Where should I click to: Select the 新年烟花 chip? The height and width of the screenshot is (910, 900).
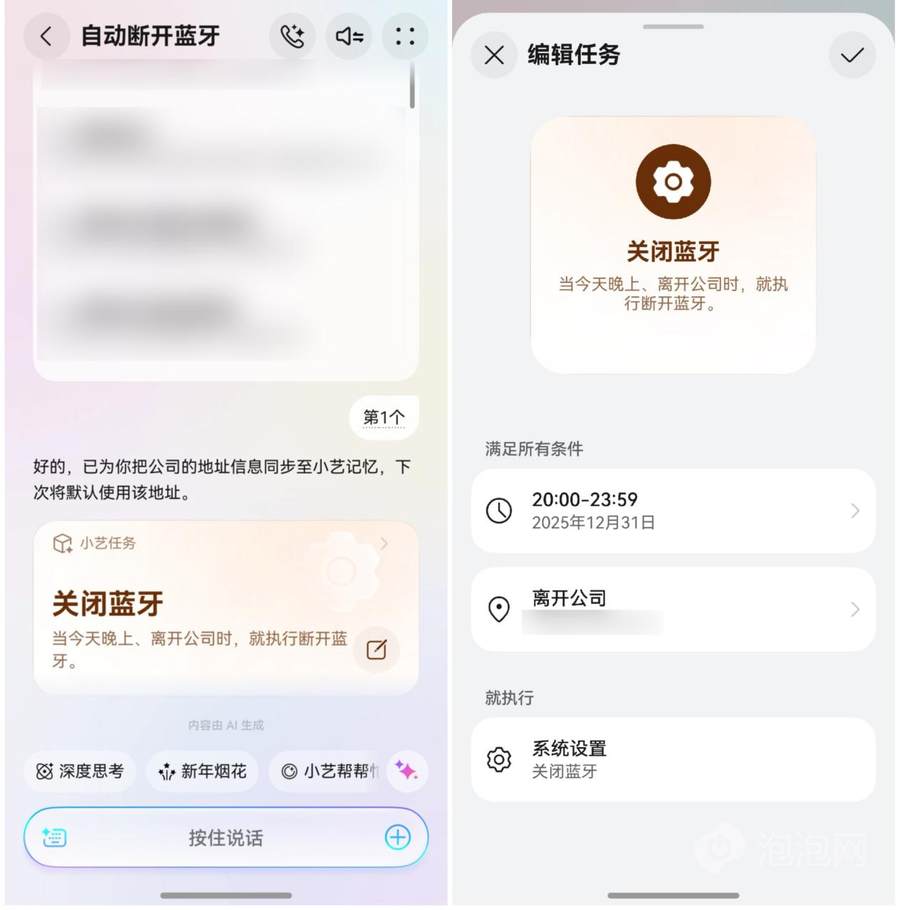(202, 771)
